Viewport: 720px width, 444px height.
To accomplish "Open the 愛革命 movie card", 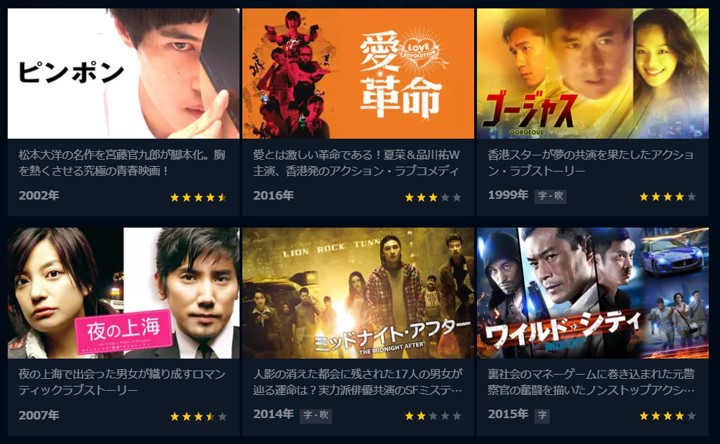I will 358,75.
